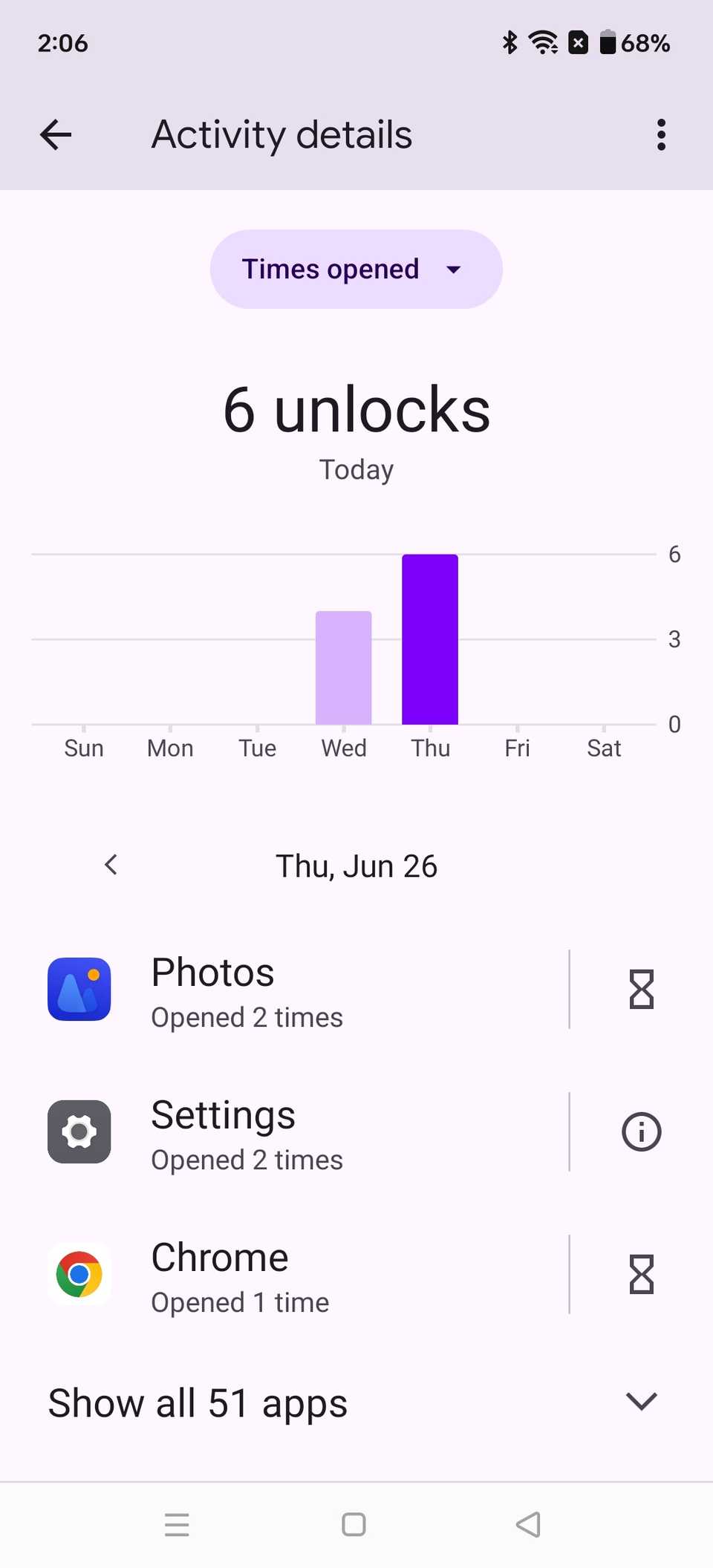The height and width of the screenshot is (1568, 713).
Task: Set an app timer via Photos hourglass icon
Action: (640, 990)
